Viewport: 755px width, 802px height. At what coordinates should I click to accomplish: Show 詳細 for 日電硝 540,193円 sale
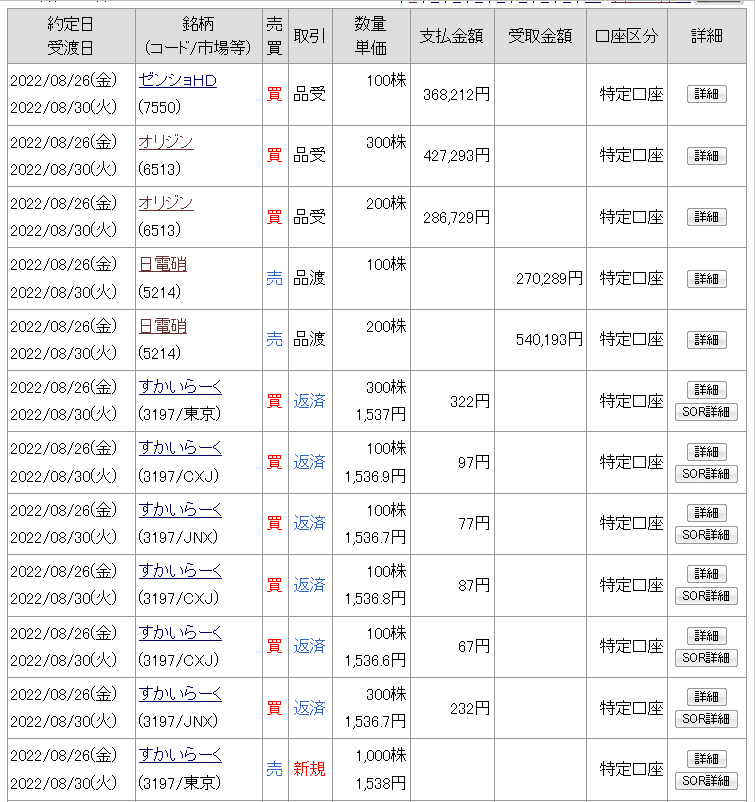(x=706, y=340)
